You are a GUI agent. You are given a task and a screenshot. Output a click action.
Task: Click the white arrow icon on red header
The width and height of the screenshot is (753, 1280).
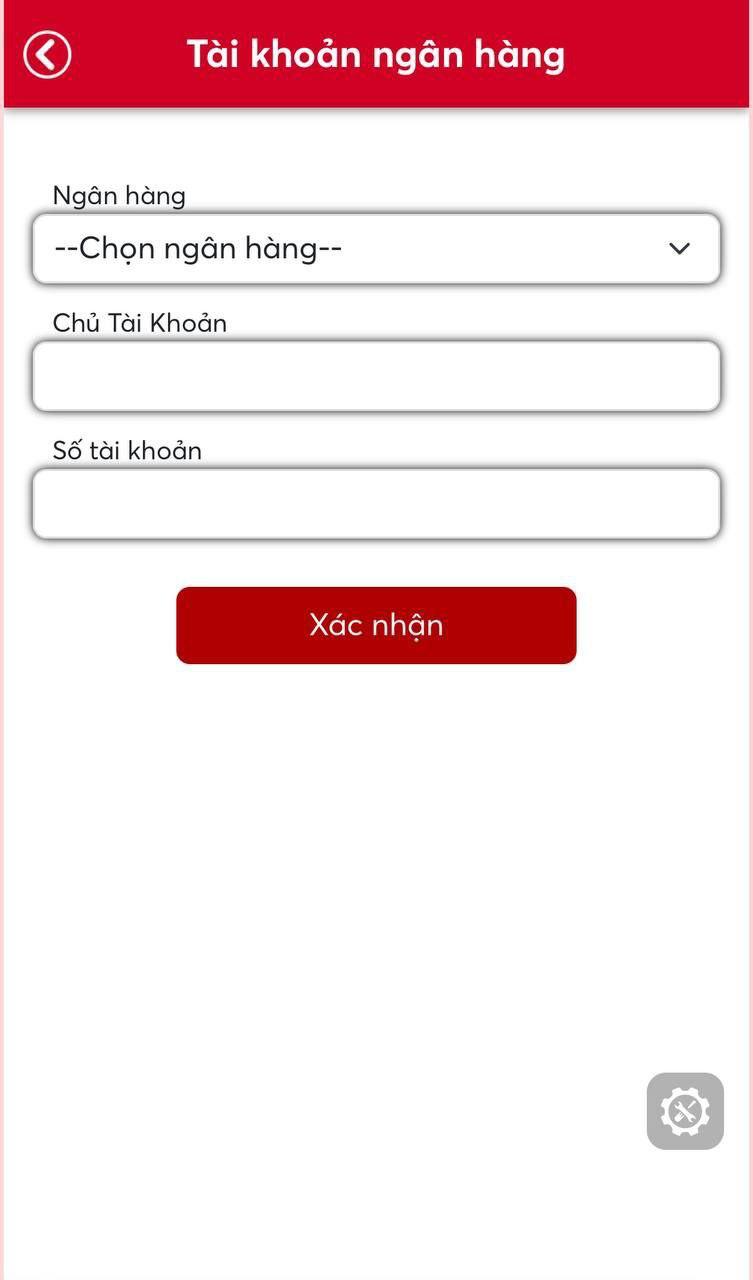(45, 53)
